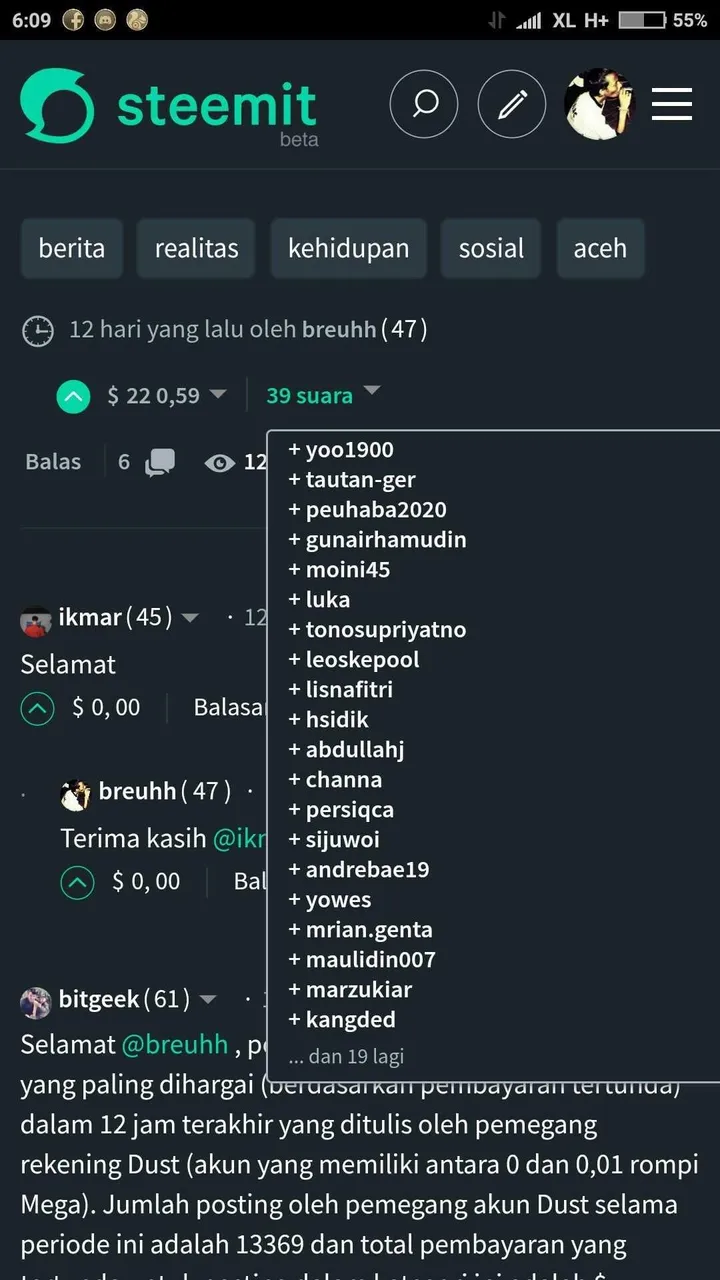
Task: Tap Balas to reply to post
Action: [x=53, y=462]
